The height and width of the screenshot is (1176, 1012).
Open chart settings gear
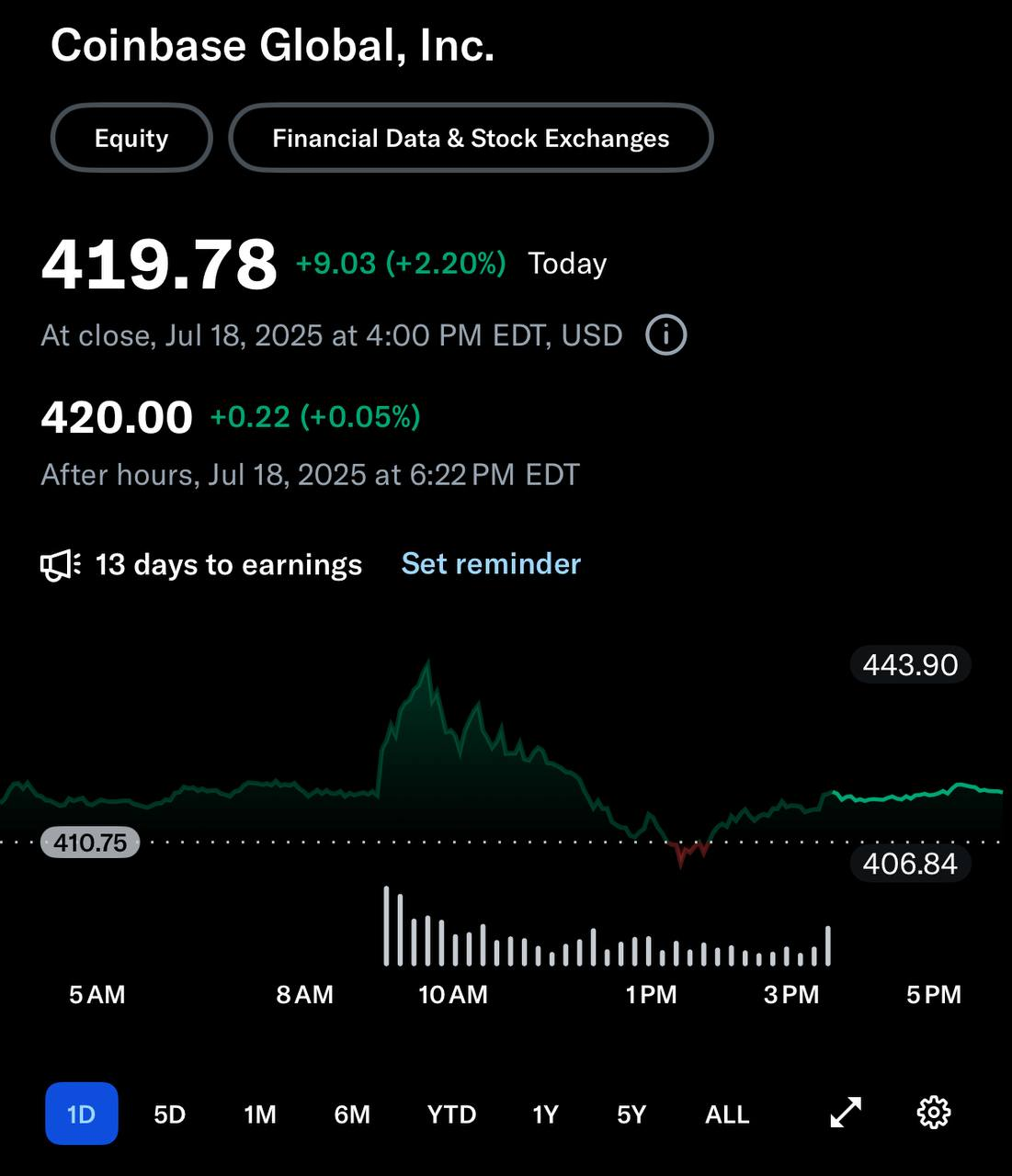(934, 1113)
